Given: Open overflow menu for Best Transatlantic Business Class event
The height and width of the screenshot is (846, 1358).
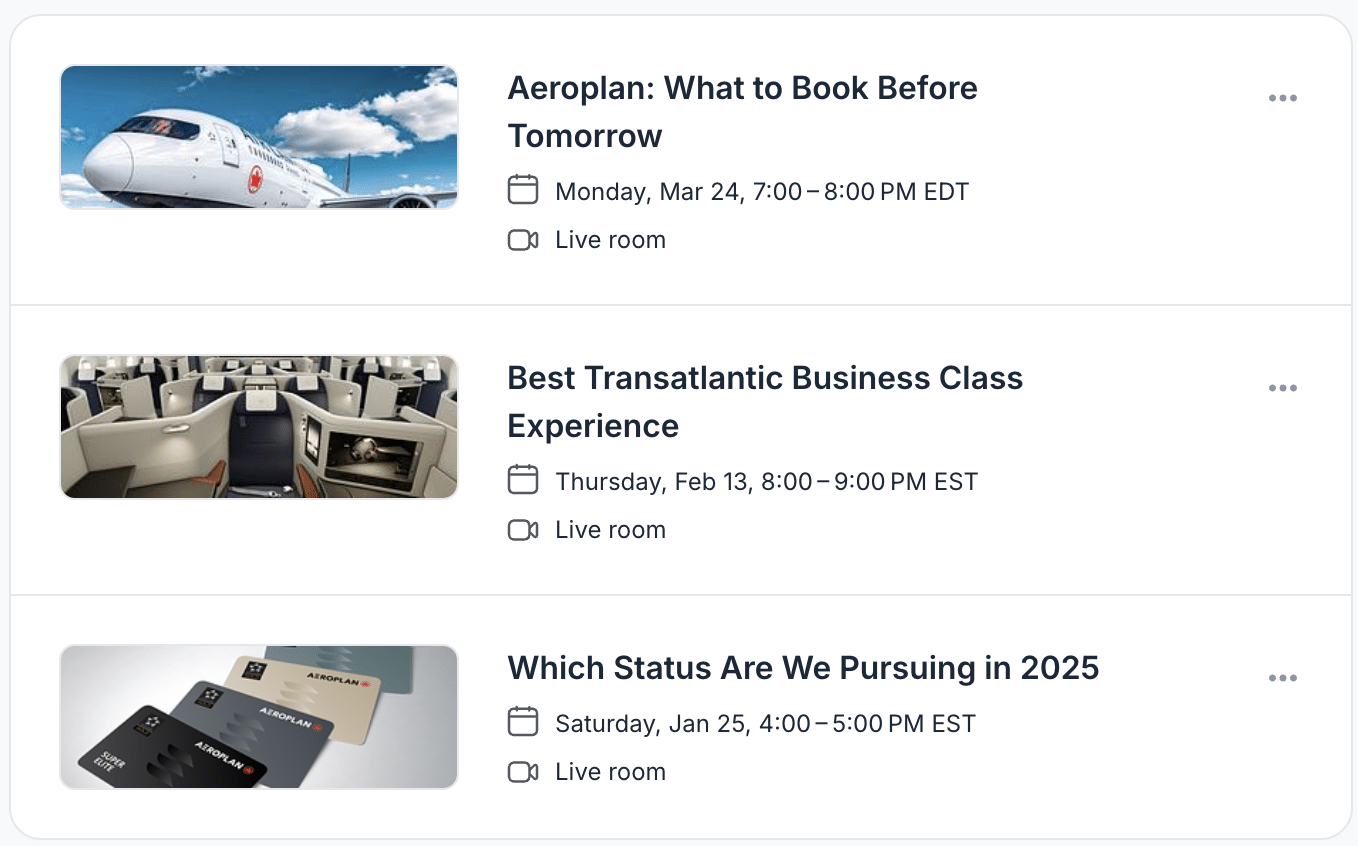Looking at the screenshot, I should click(1282, 388).
